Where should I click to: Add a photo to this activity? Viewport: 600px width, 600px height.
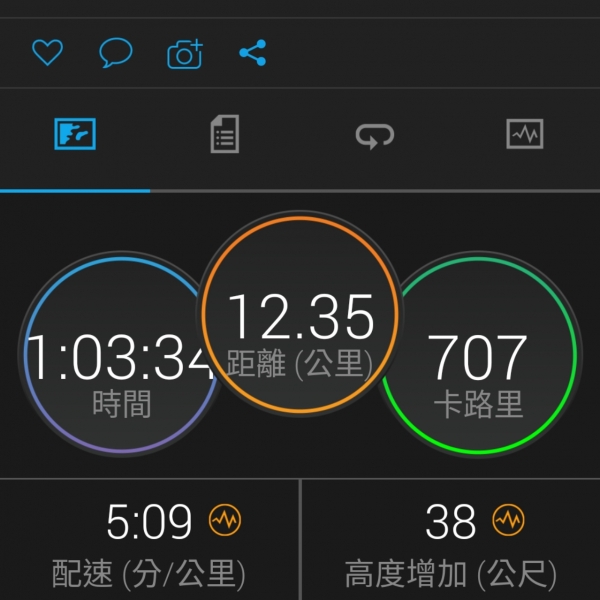click(185, 53)
